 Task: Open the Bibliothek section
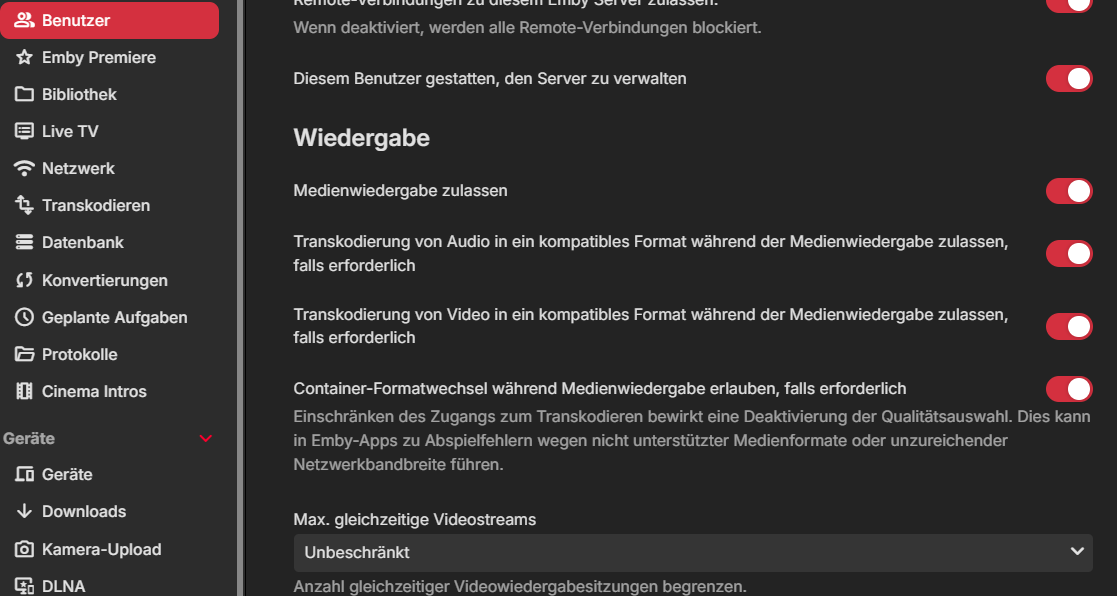click(79, 94)
